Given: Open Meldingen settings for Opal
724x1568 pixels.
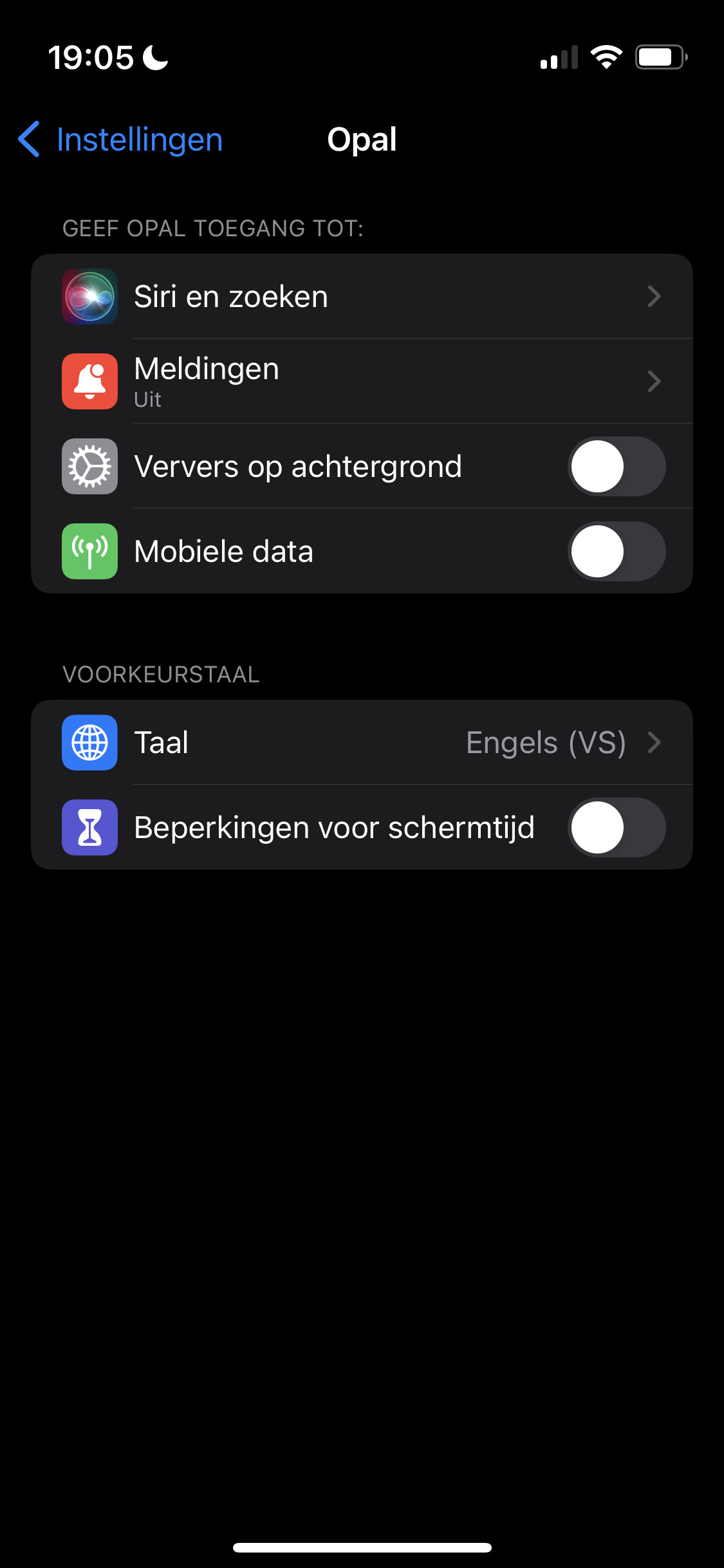Looking at the screenshot, I should (362, 381).
